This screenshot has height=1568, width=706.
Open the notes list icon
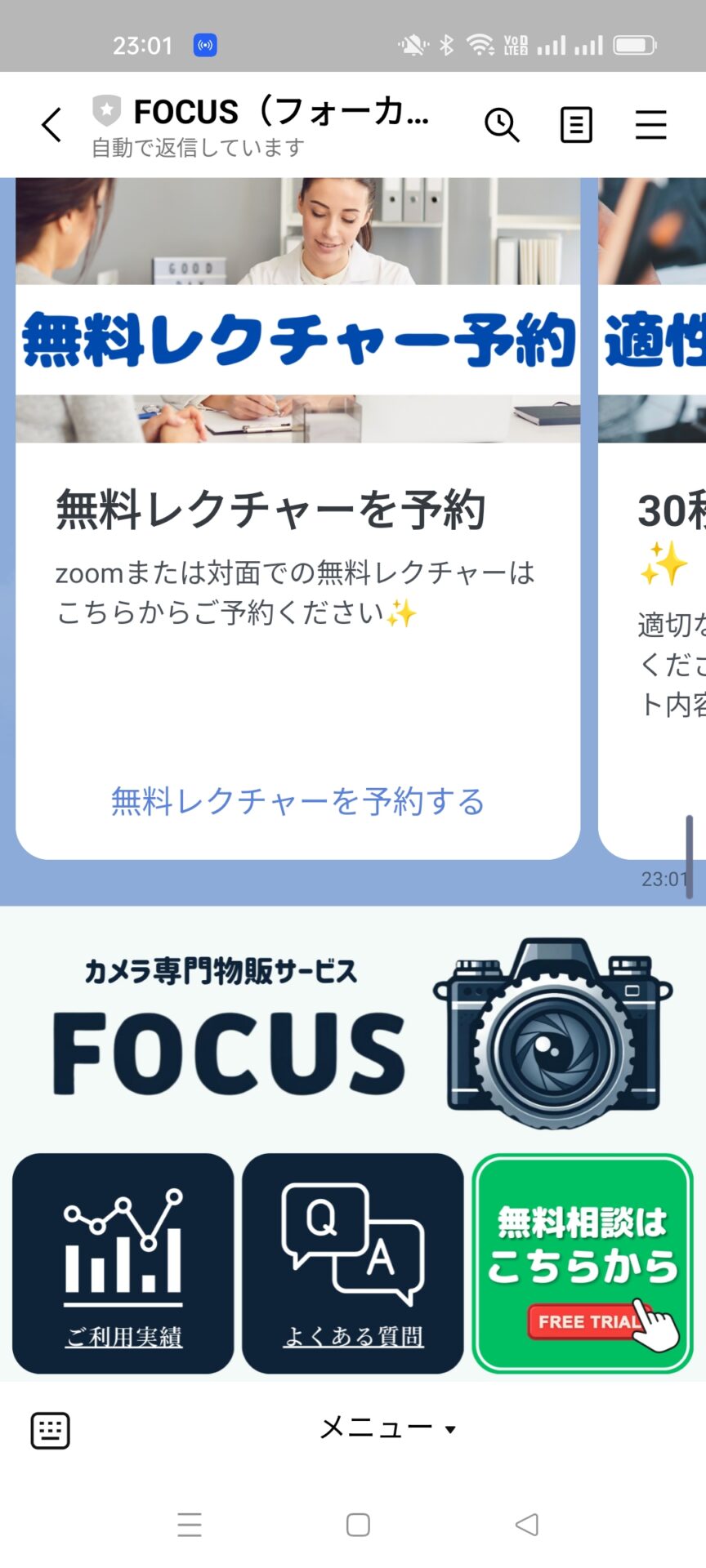[x=576, y=125]
